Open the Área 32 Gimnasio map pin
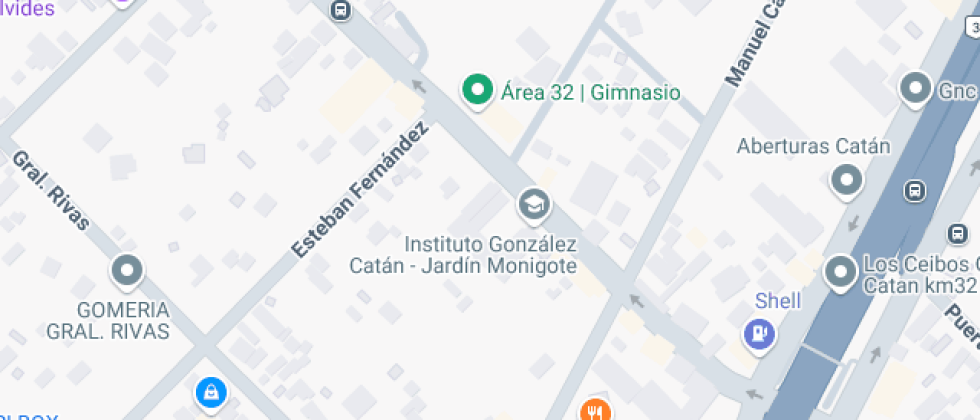The width and height of the screenshot is (980, 420). [x=478, y=91]
